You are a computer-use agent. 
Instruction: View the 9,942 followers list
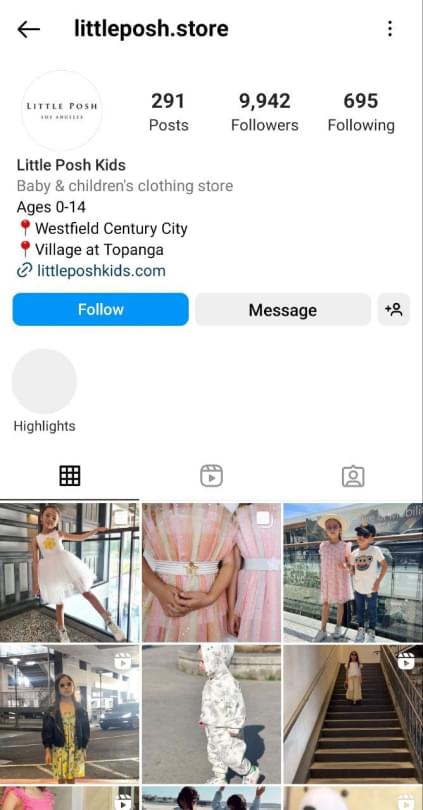pyautogui.click(x=264, y=112)
